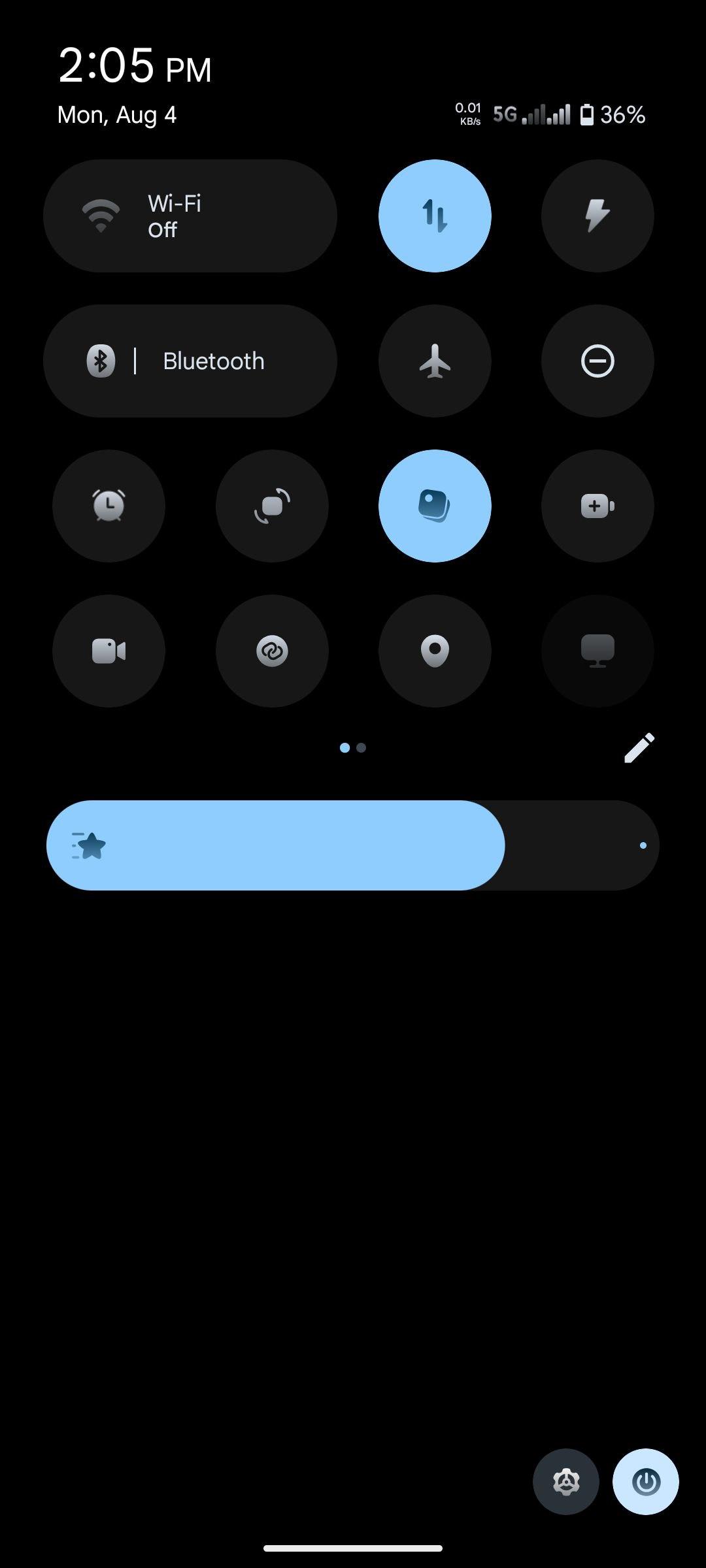This screenshot has width=706, height=1568.
Task: Start the screen recorder tile
Action: click(x=109, y=651)
